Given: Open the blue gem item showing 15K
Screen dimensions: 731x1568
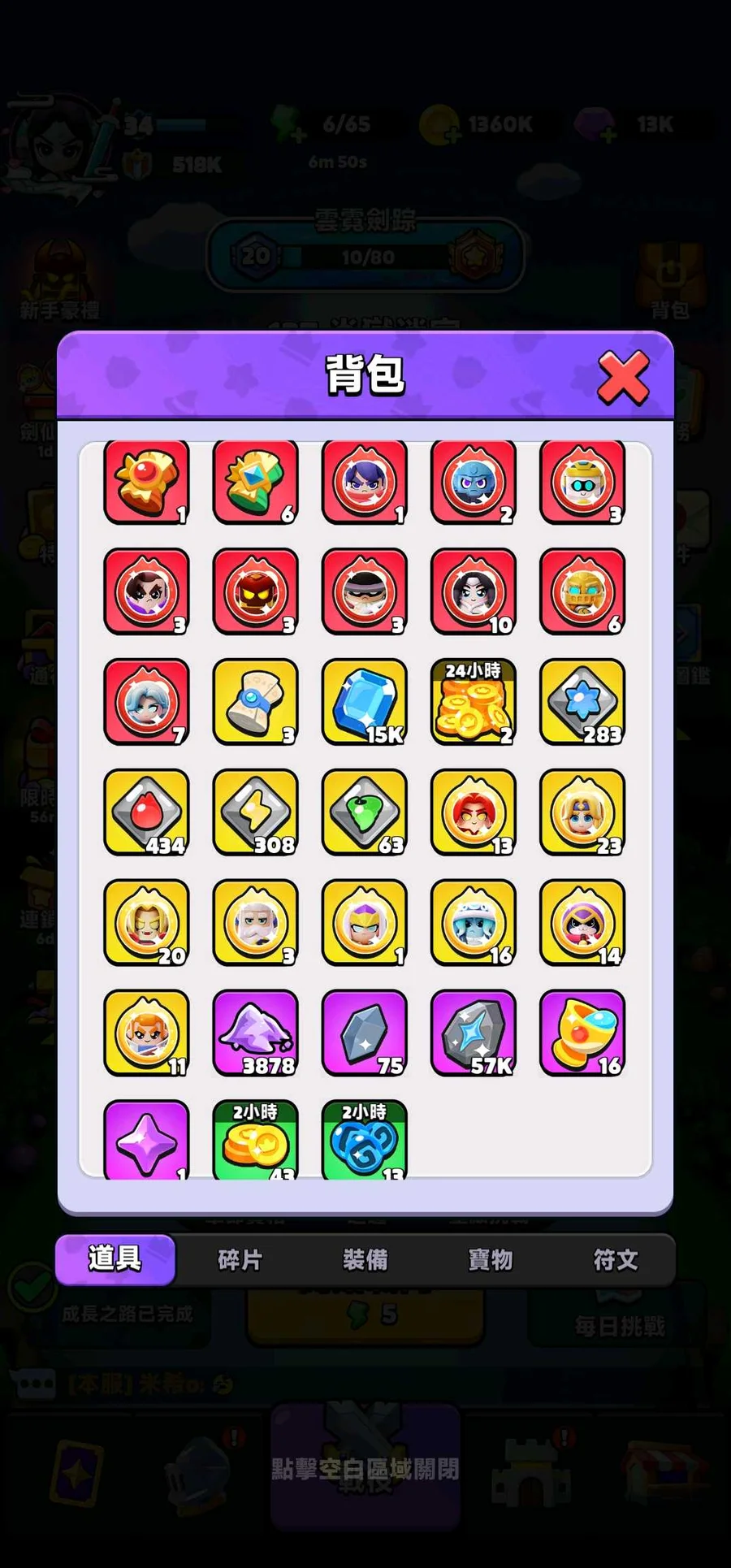Looking at the screenshot, I should 365,702.
